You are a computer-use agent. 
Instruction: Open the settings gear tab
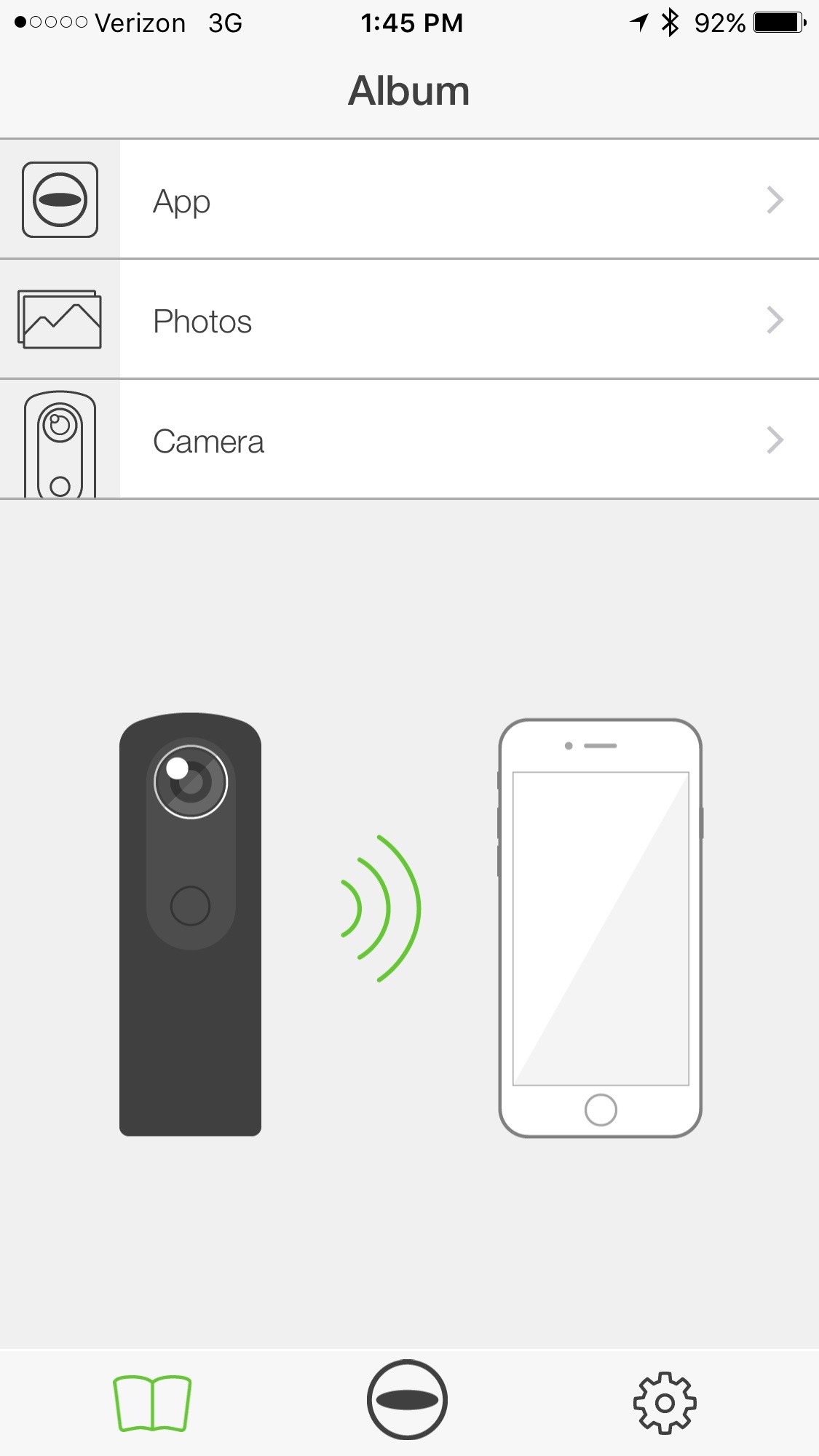[665, 1403]
